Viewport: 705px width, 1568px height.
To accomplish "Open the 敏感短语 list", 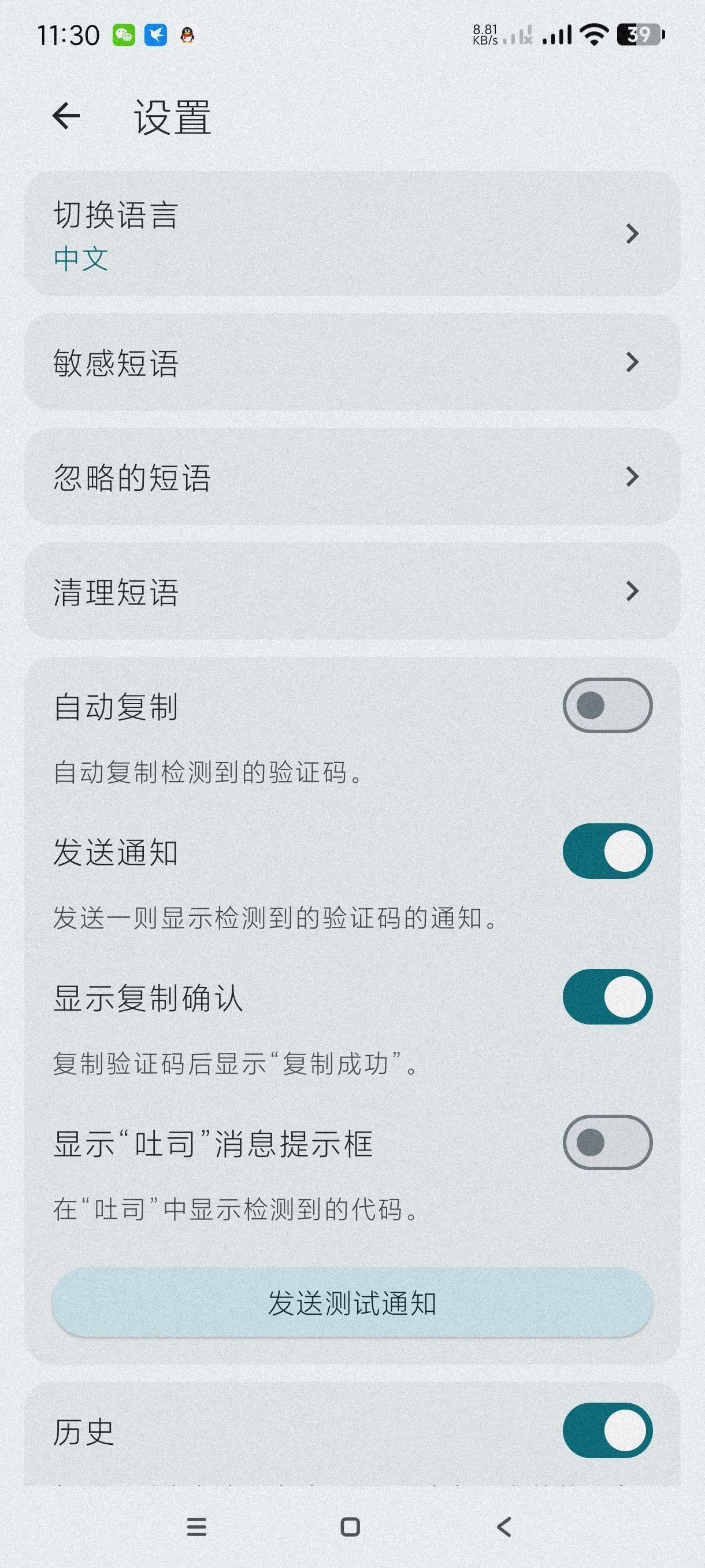I will pyautogui.click(x=351, y=362).
